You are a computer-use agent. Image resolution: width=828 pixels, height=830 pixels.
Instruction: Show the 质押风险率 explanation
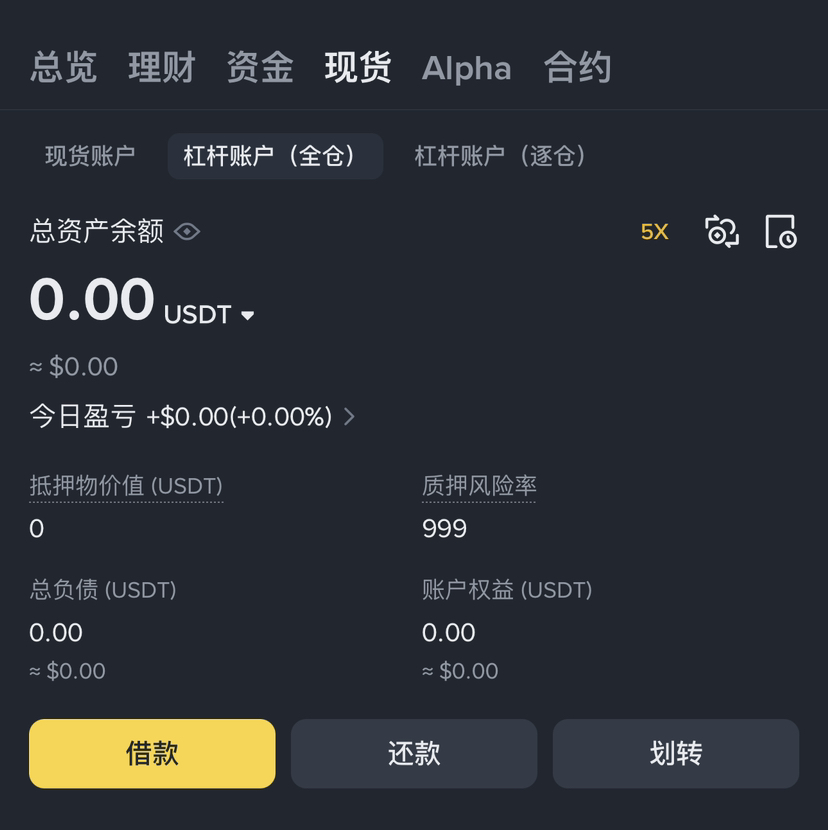(x=479, y=486)
